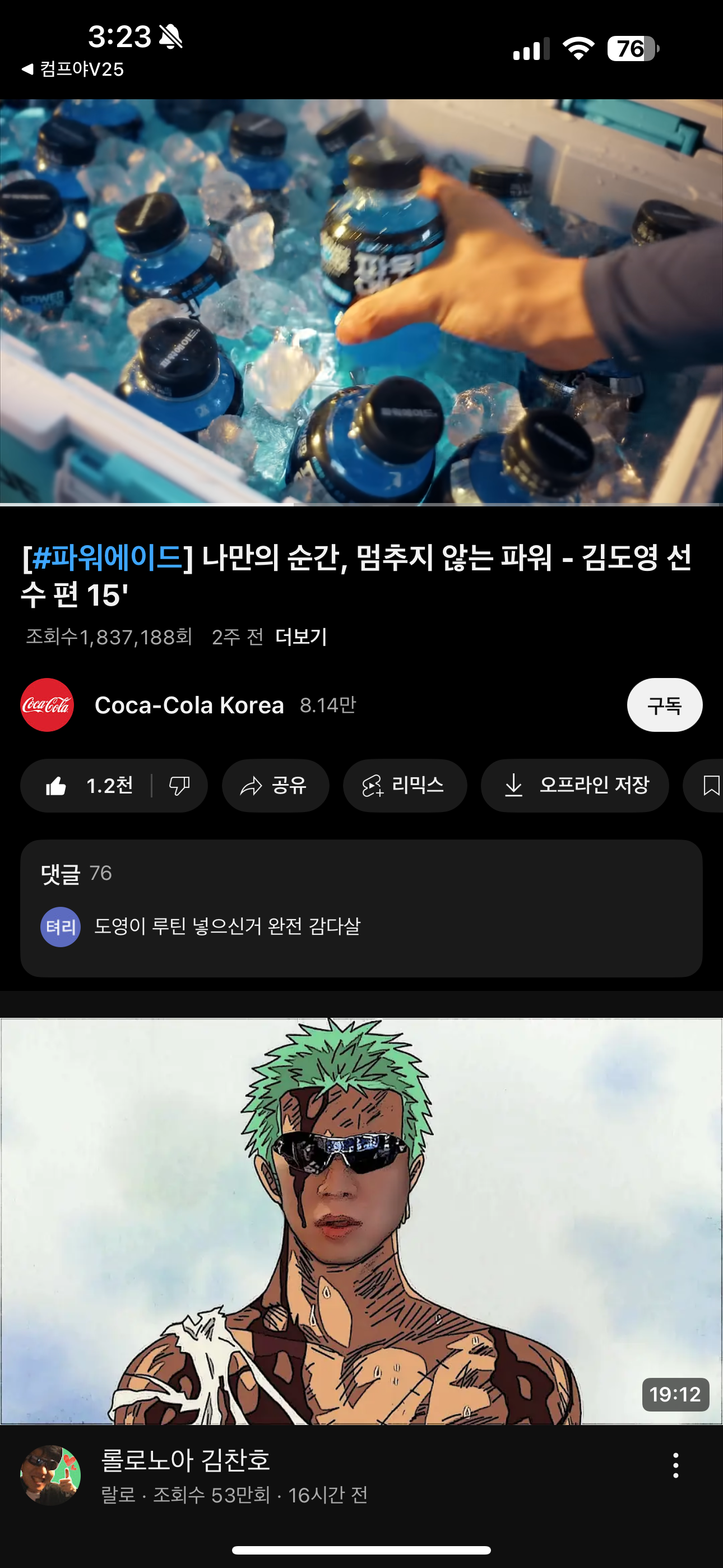Screen dimensions: 723x1568
Task: Open the 랄로 channel avatar
Action: click(x=50, y=1475)
